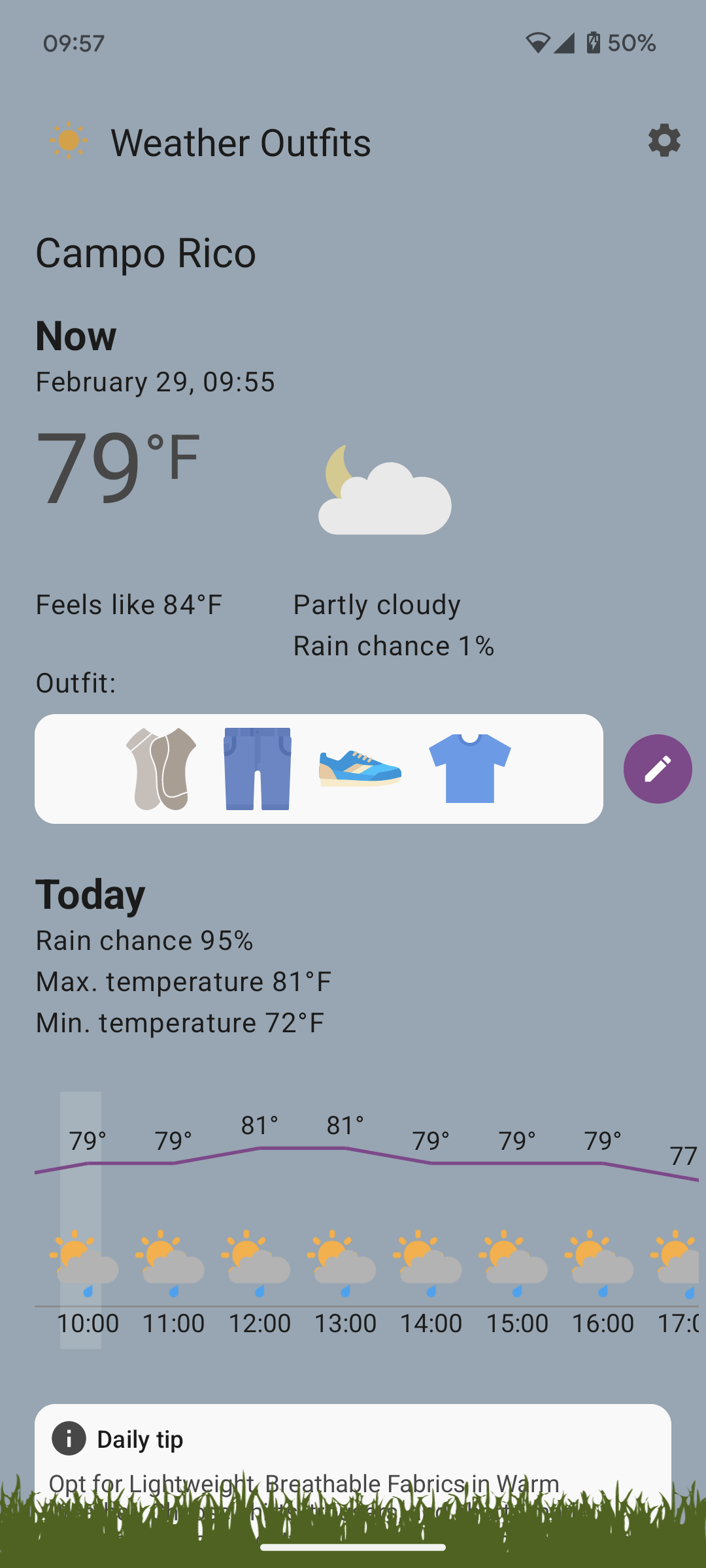Viewport: 706px width, 1568px height.
Task: Open the Now section header
Action: pos(76,336)
